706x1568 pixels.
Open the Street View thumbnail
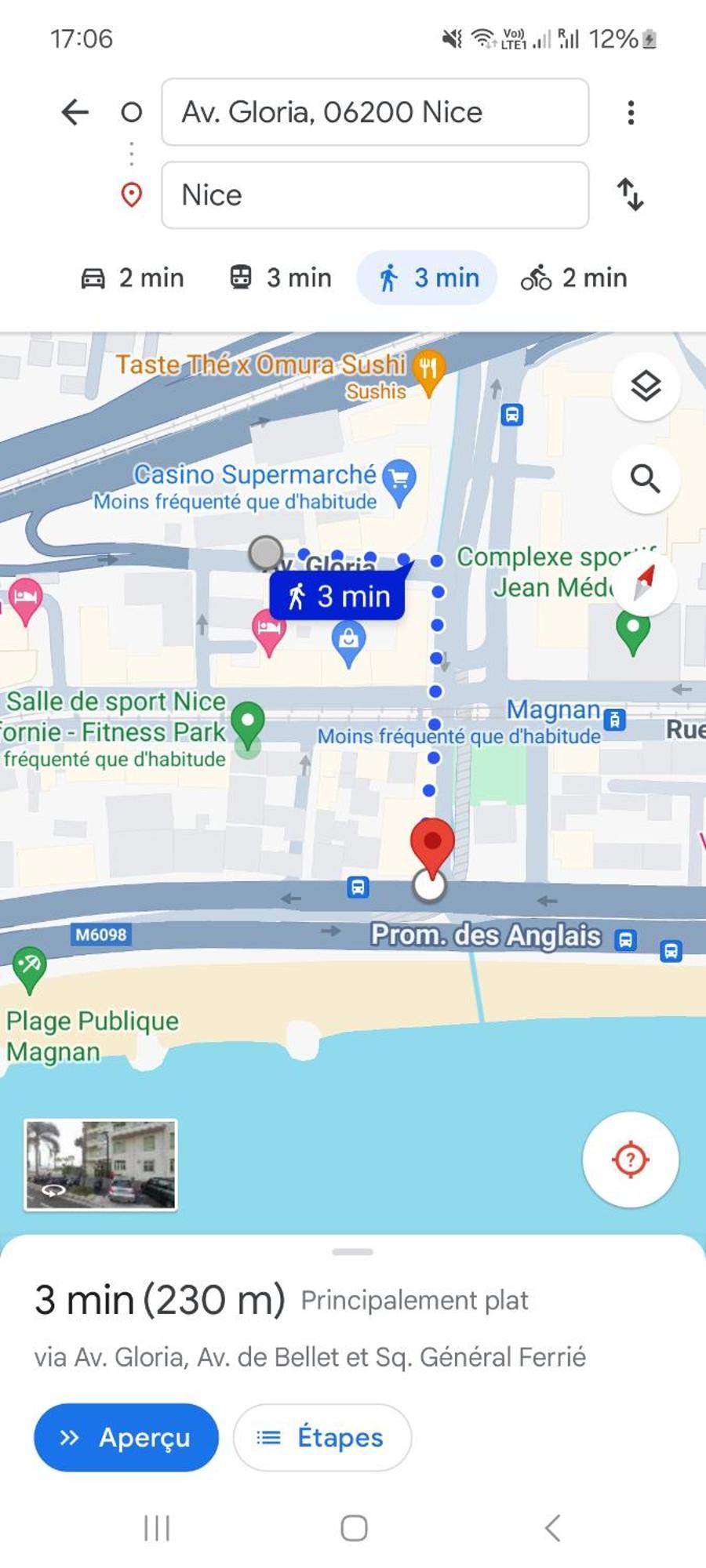[100, 1164]
